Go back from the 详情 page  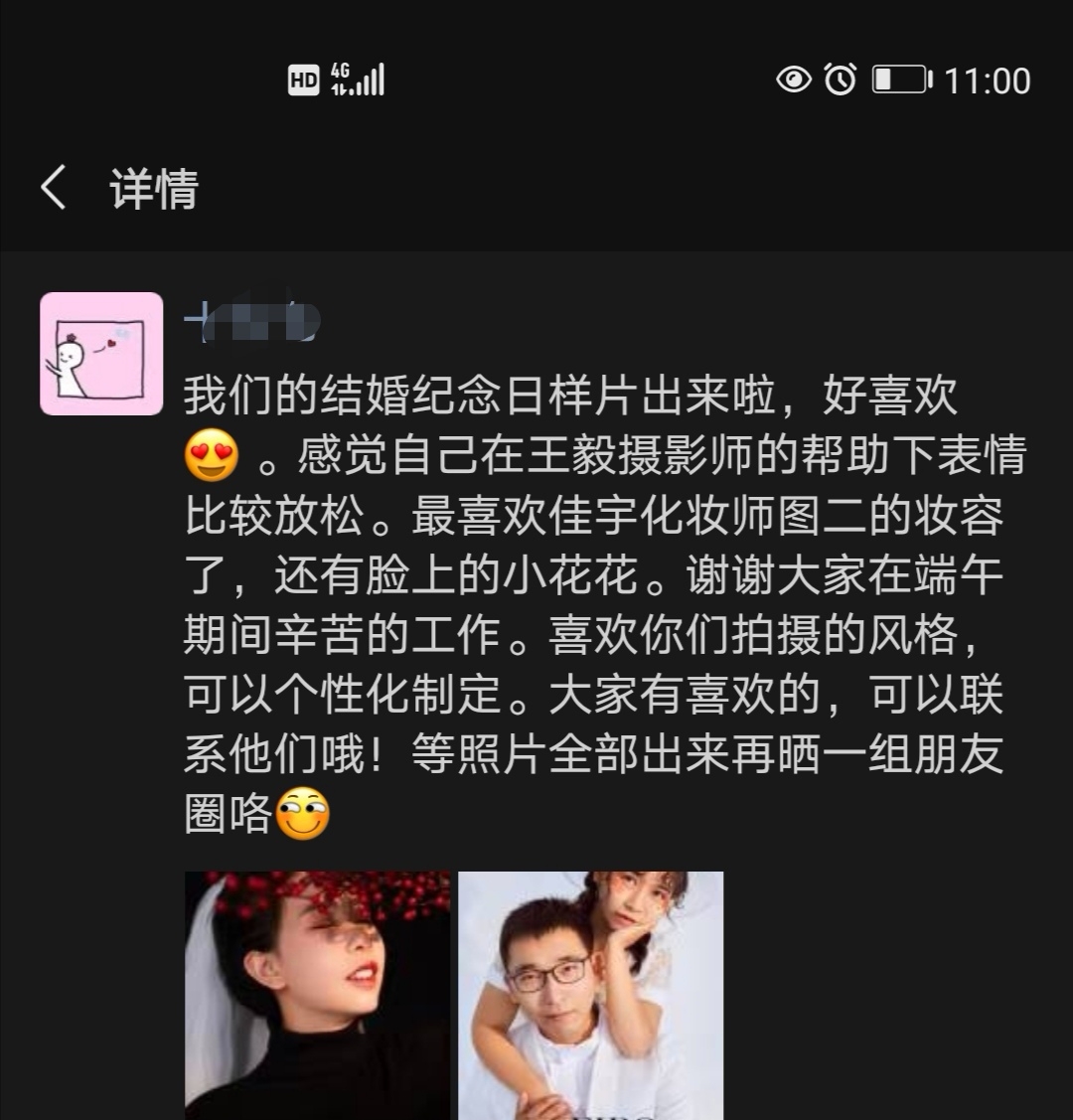54,188
